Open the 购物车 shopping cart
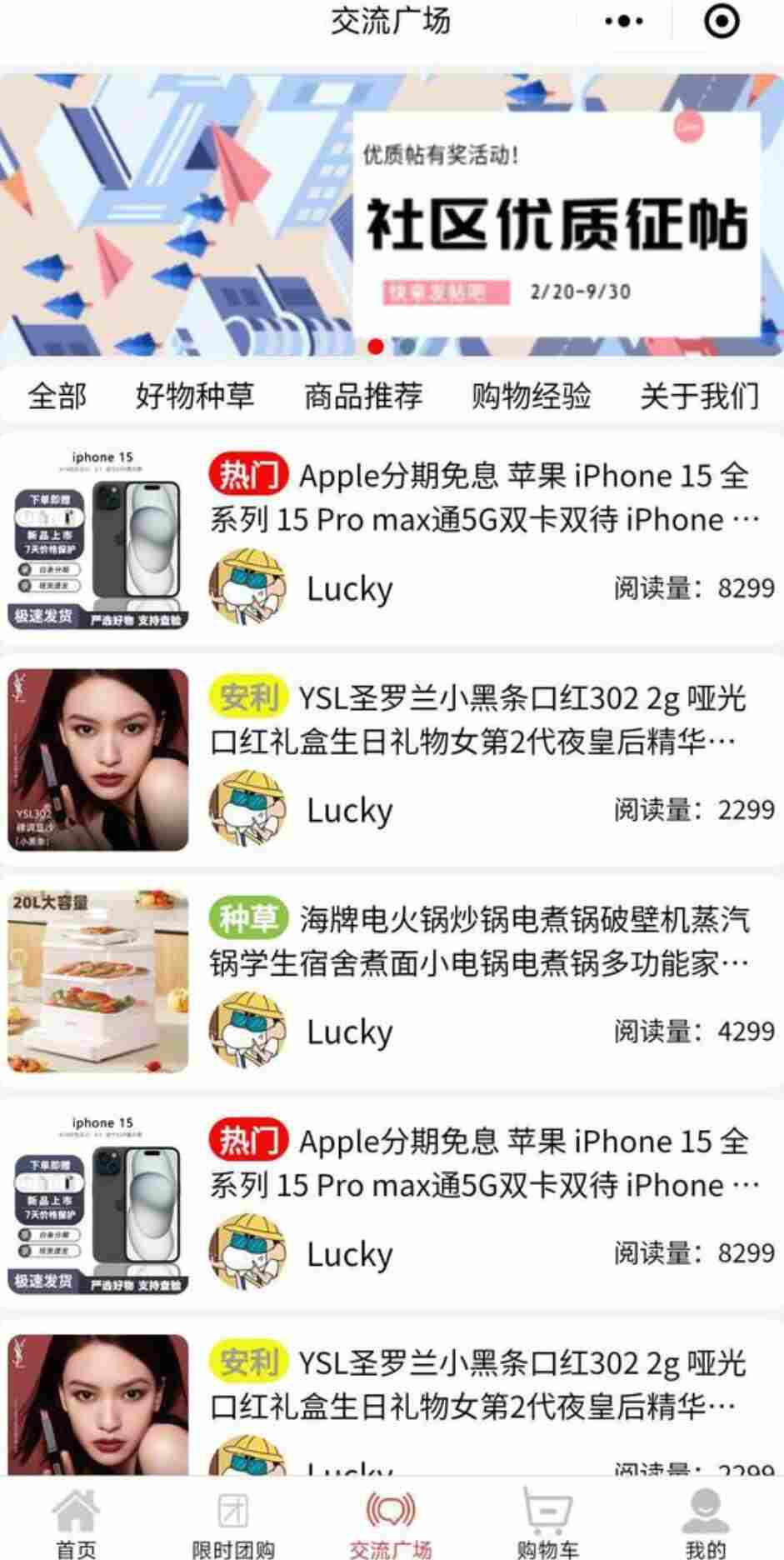This screenshot has width=784, height=1560. coord(547,1524)
